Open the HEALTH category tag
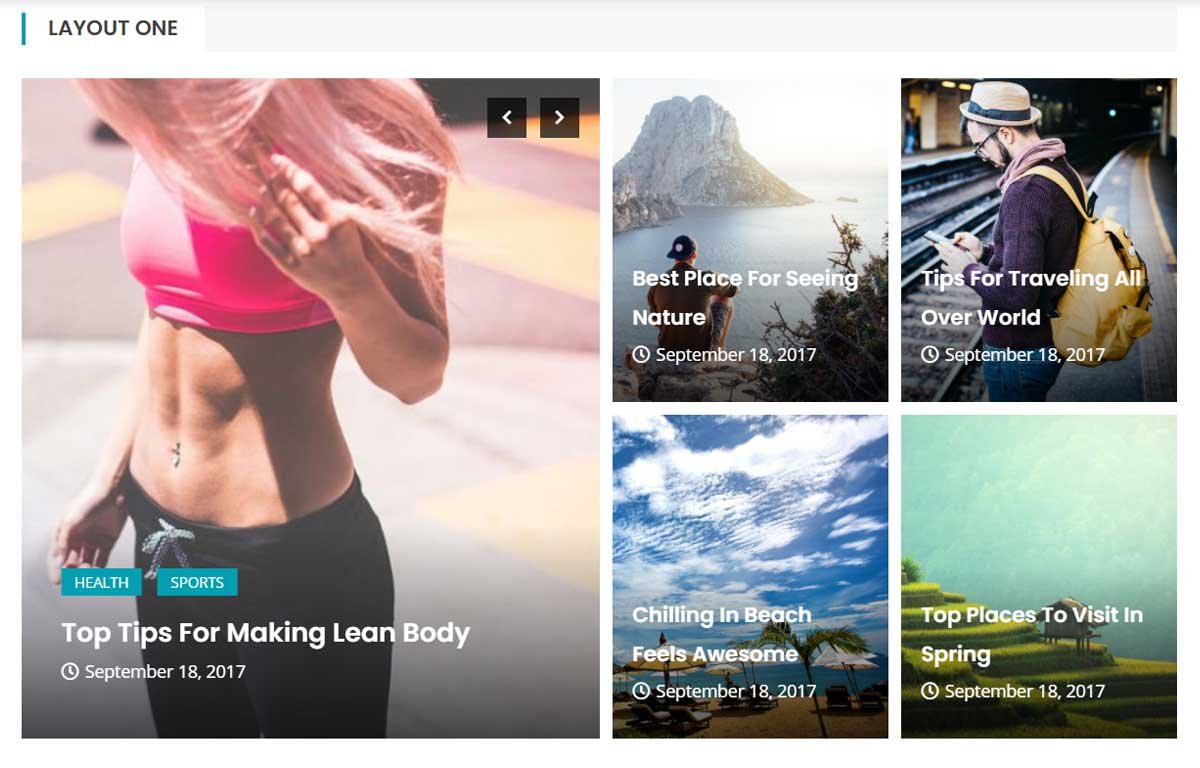 (x=101, y=582)
